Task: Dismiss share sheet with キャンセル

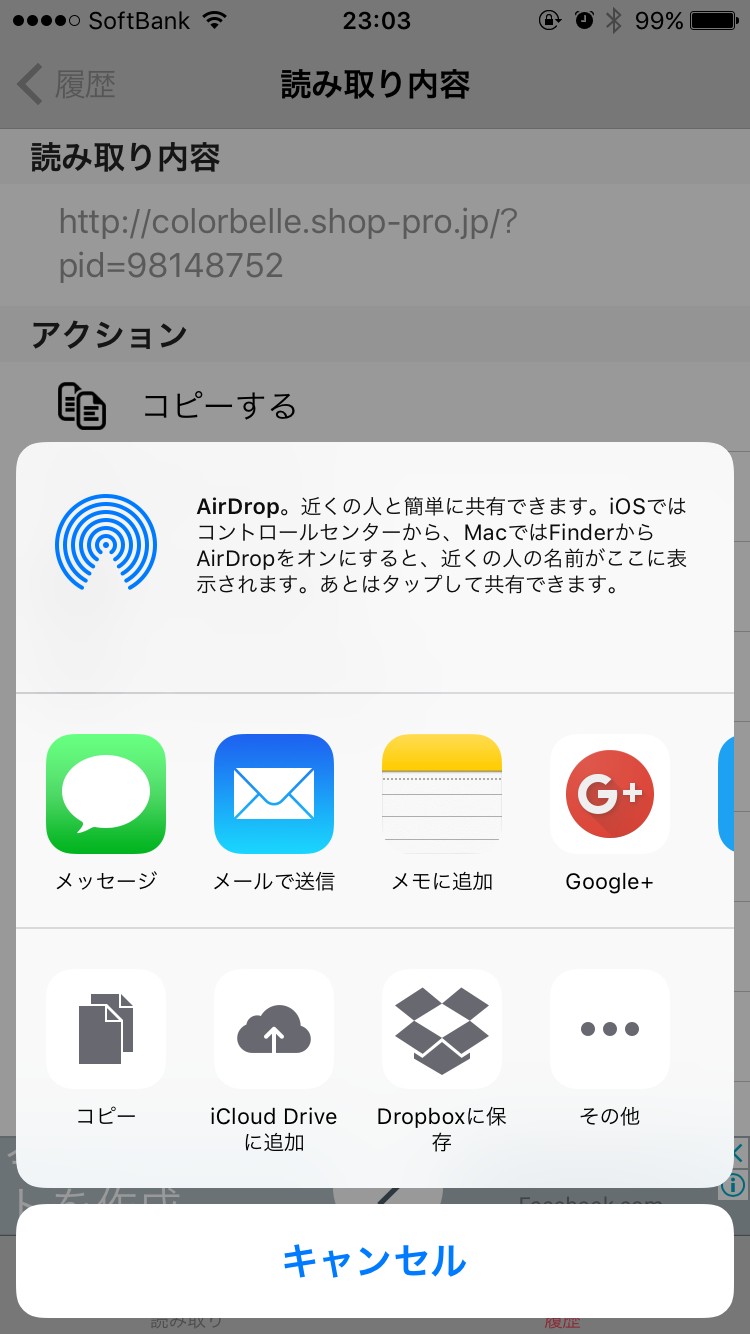Action: (375, 1261)
